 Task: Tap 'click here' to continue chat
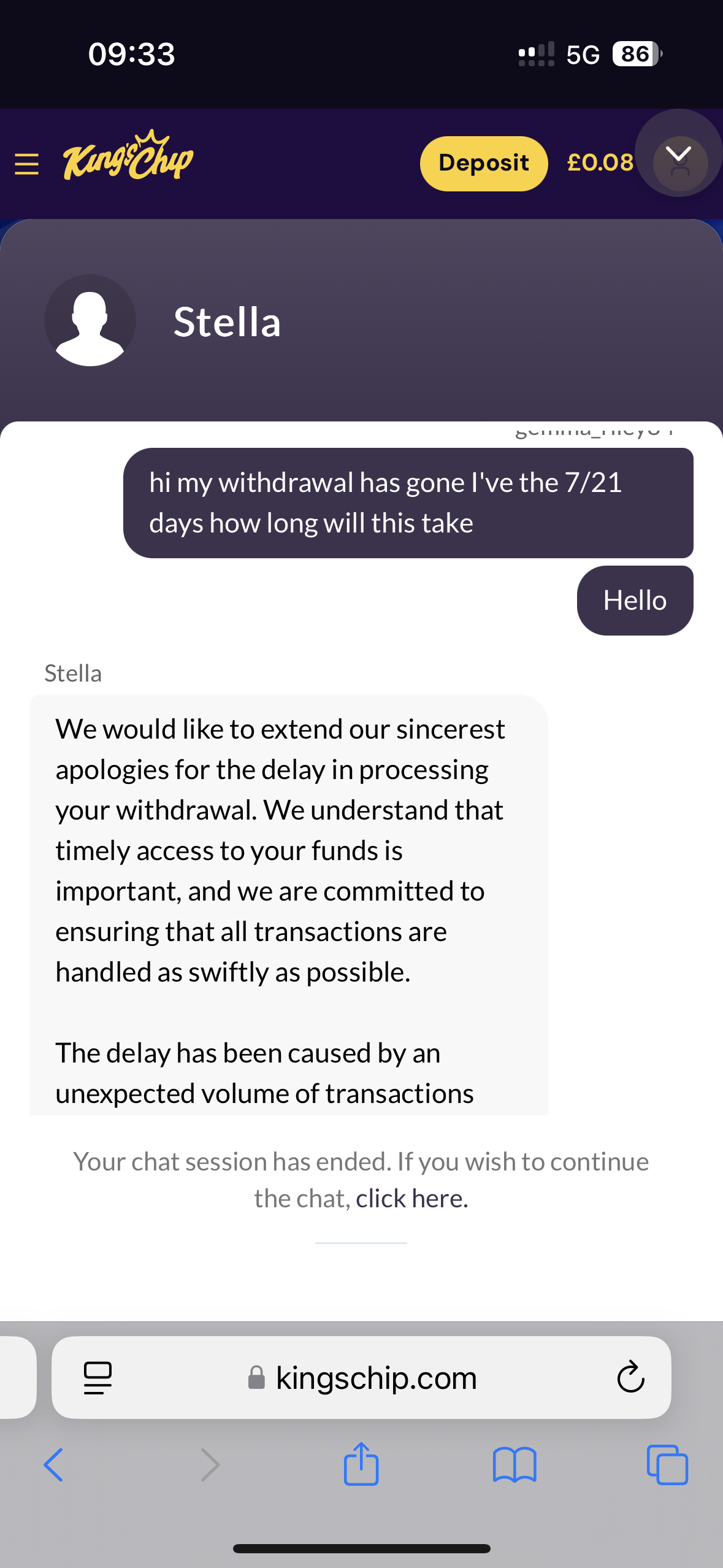coord(411,1198)
